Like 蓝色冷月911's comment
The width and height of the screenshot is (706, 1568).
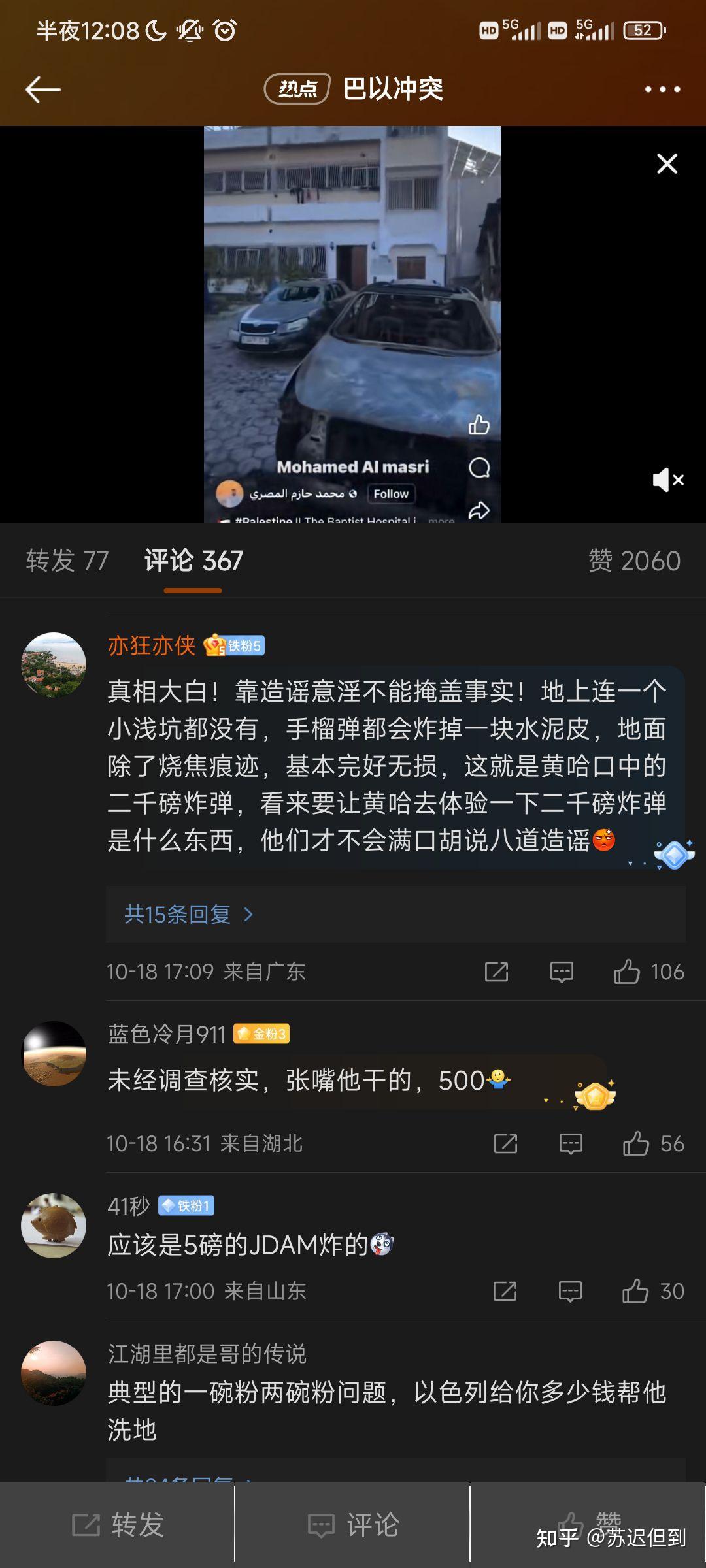pos(636,1144)
